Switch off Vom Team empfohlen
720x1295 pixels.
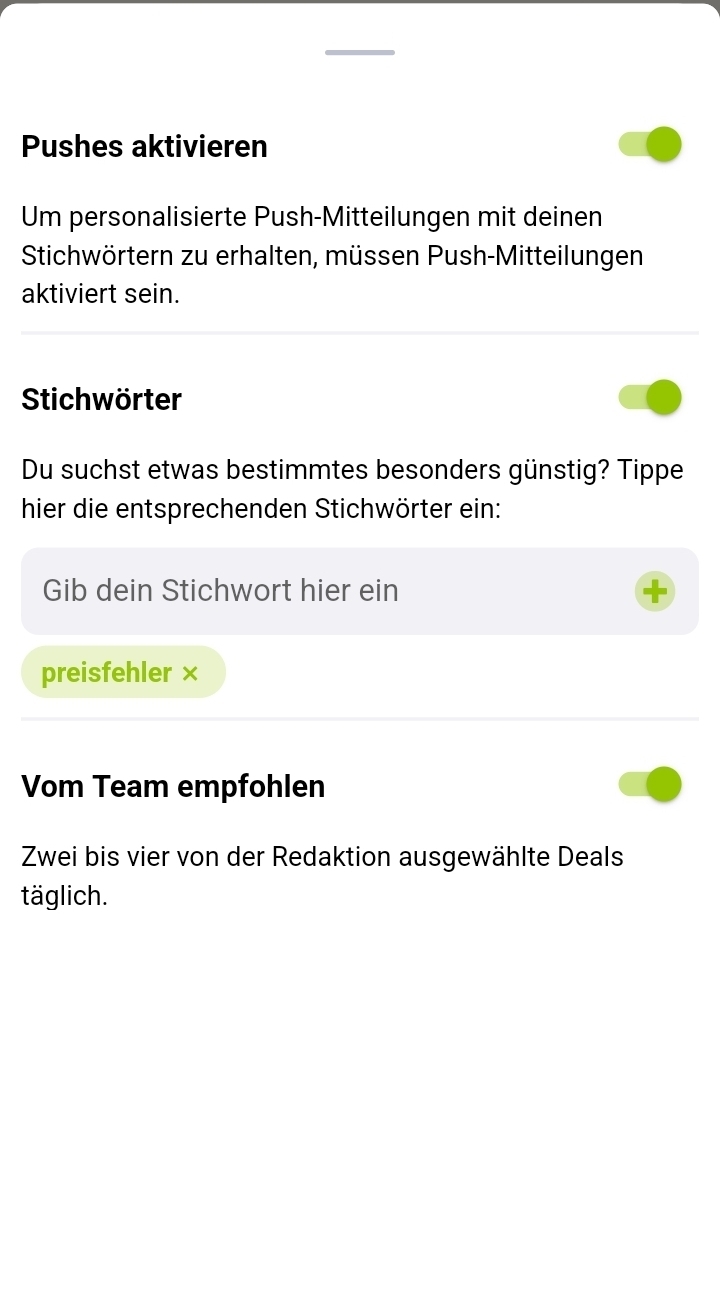click(651, 785)
